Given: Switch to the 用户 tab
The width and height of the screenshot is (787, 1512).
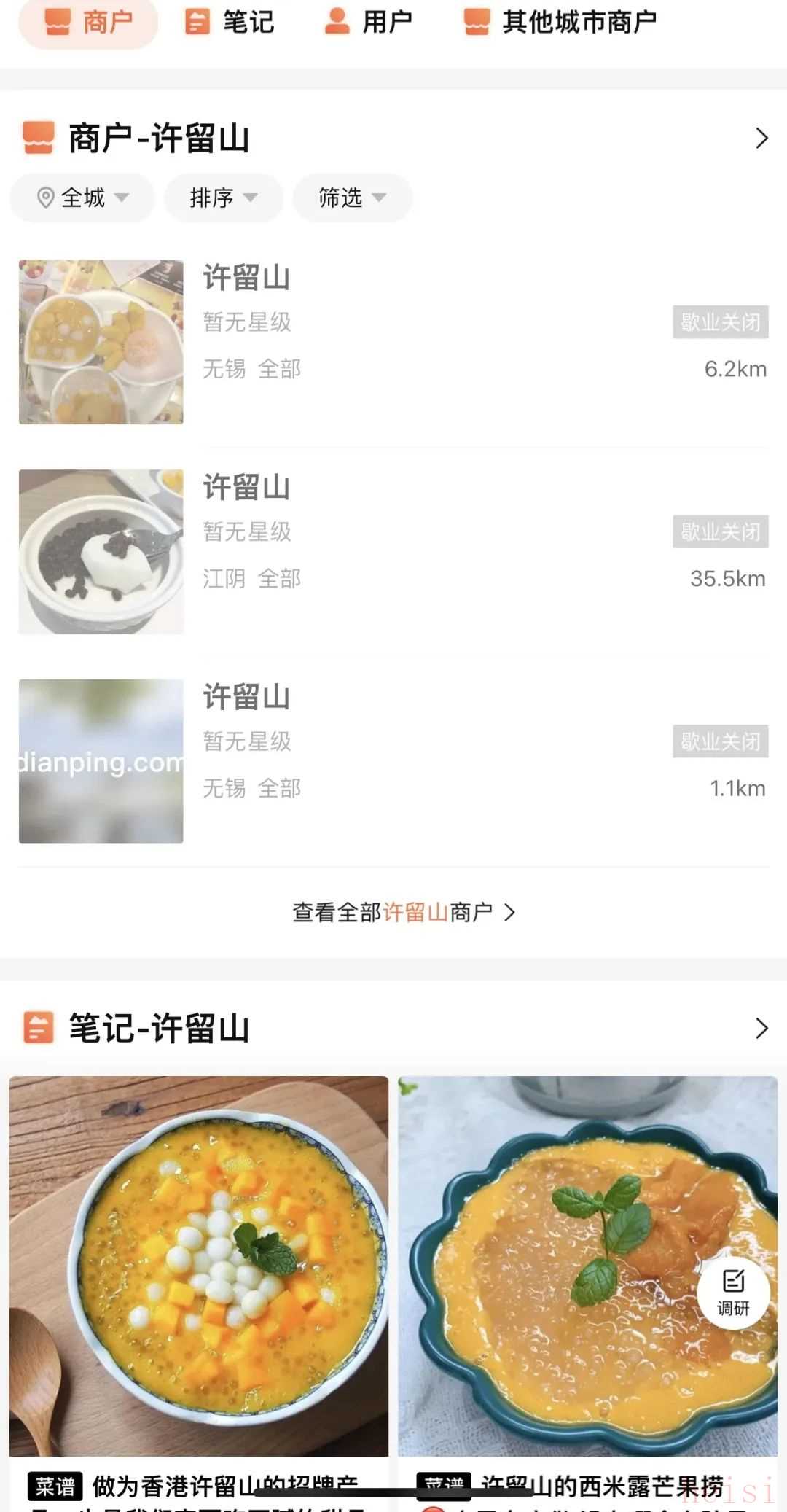Looking at the screenshot, I should pos(369,22).
